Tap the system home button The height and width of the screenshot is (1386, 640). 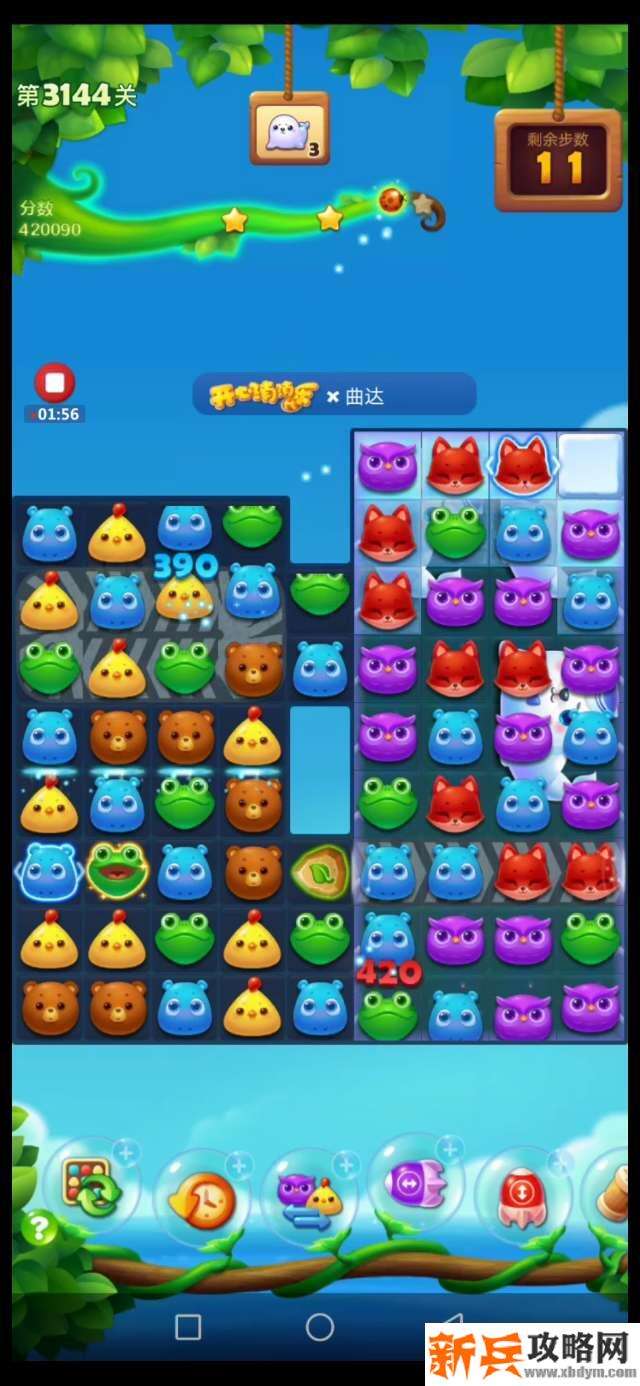pyautogui.click(x=320, y=1327)
